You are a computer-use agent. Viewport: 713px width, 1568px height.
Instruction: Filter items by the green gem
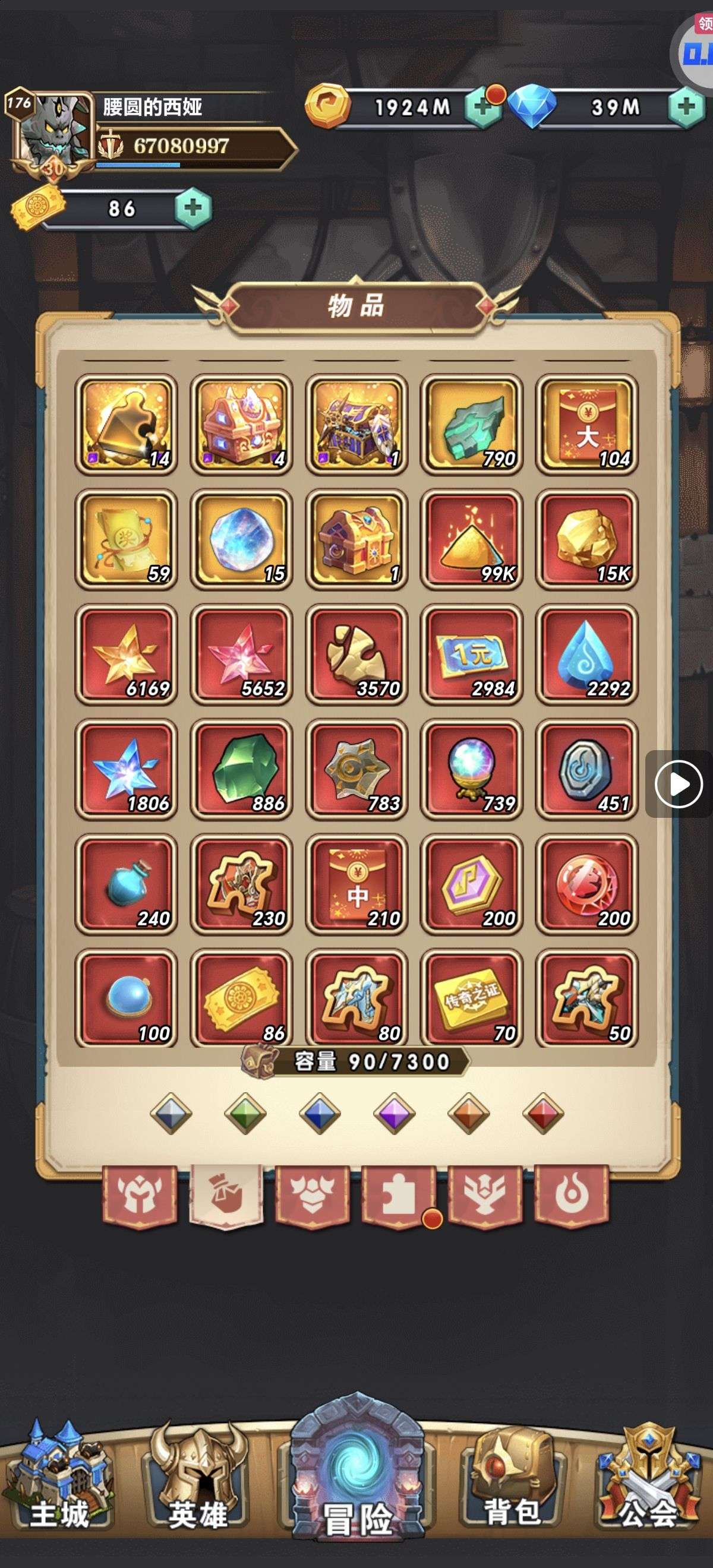[x=245, y=1113]
